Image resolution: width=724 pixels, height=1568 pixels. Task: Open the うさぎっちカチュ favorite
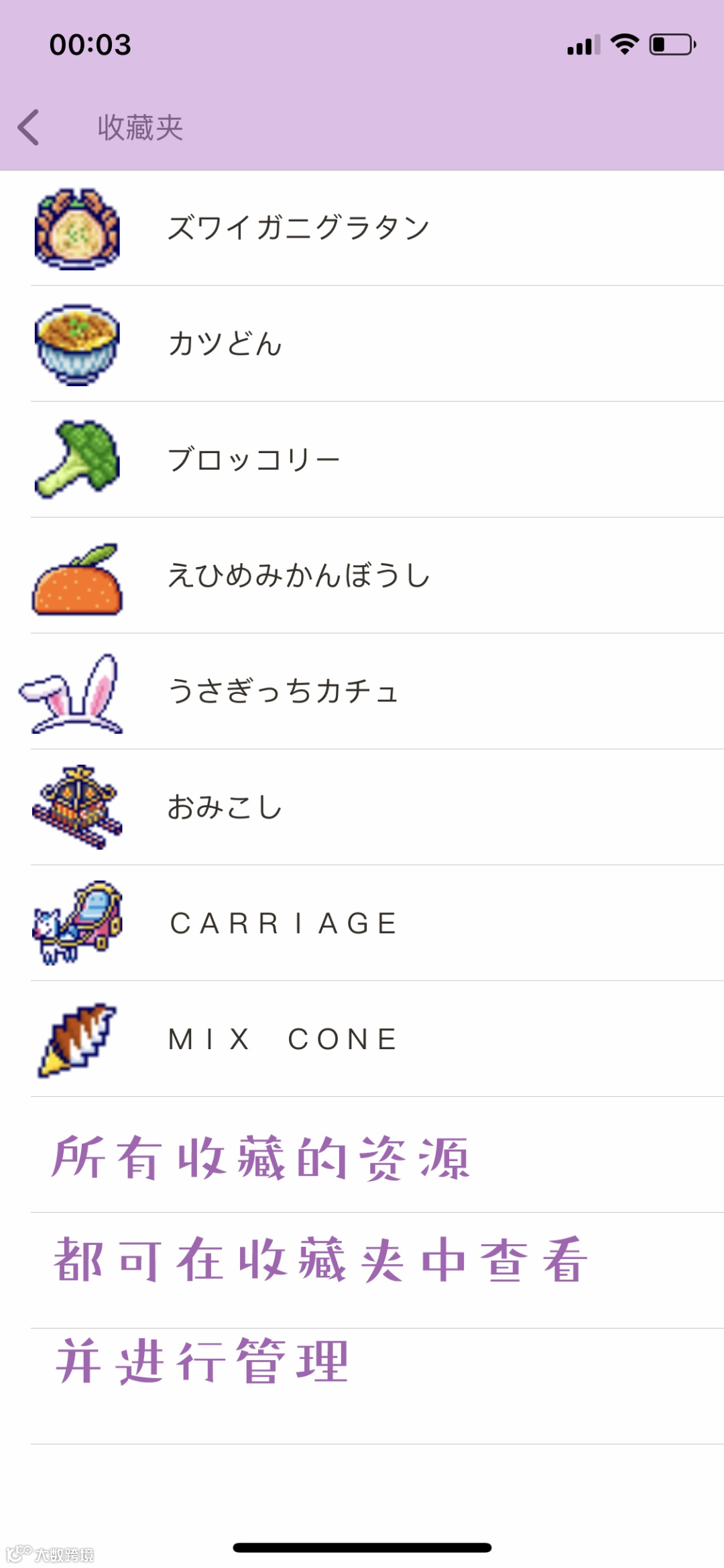click(283, 692)
